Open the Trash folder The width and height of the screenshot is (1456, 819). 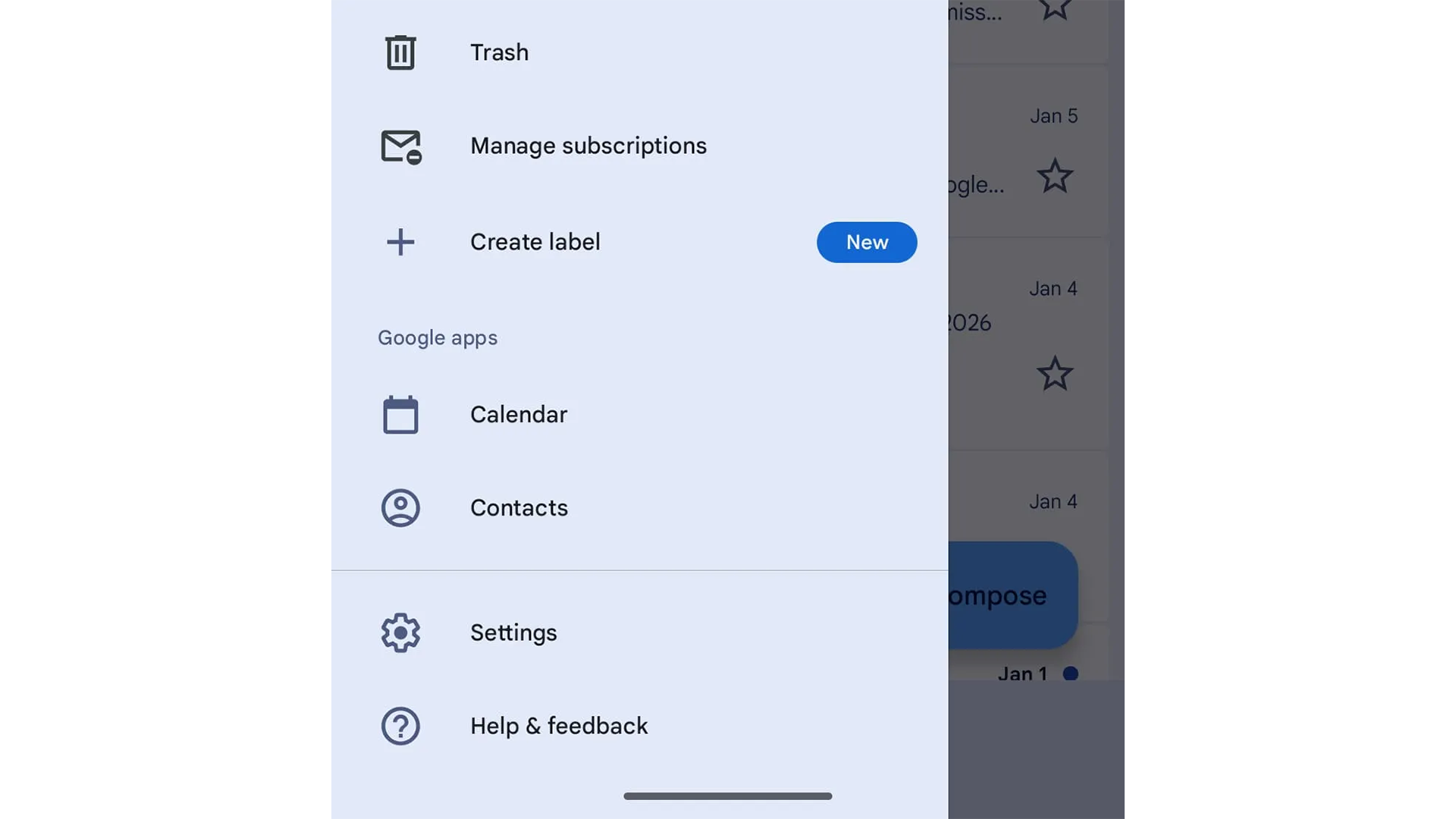coord(499,52)
